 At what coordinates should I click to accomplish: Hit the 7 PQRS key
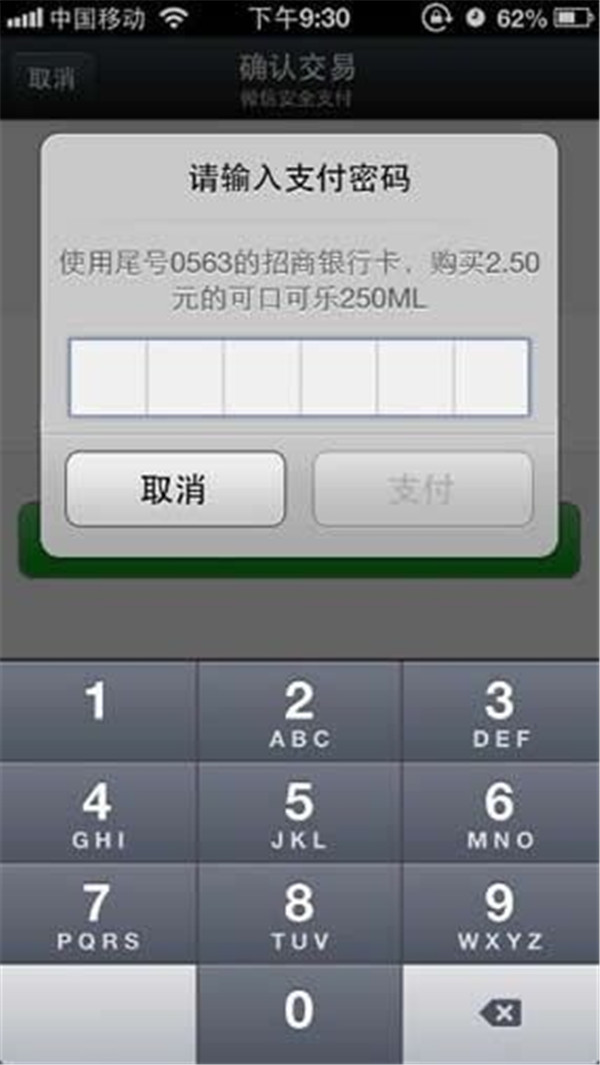point(98,914)
